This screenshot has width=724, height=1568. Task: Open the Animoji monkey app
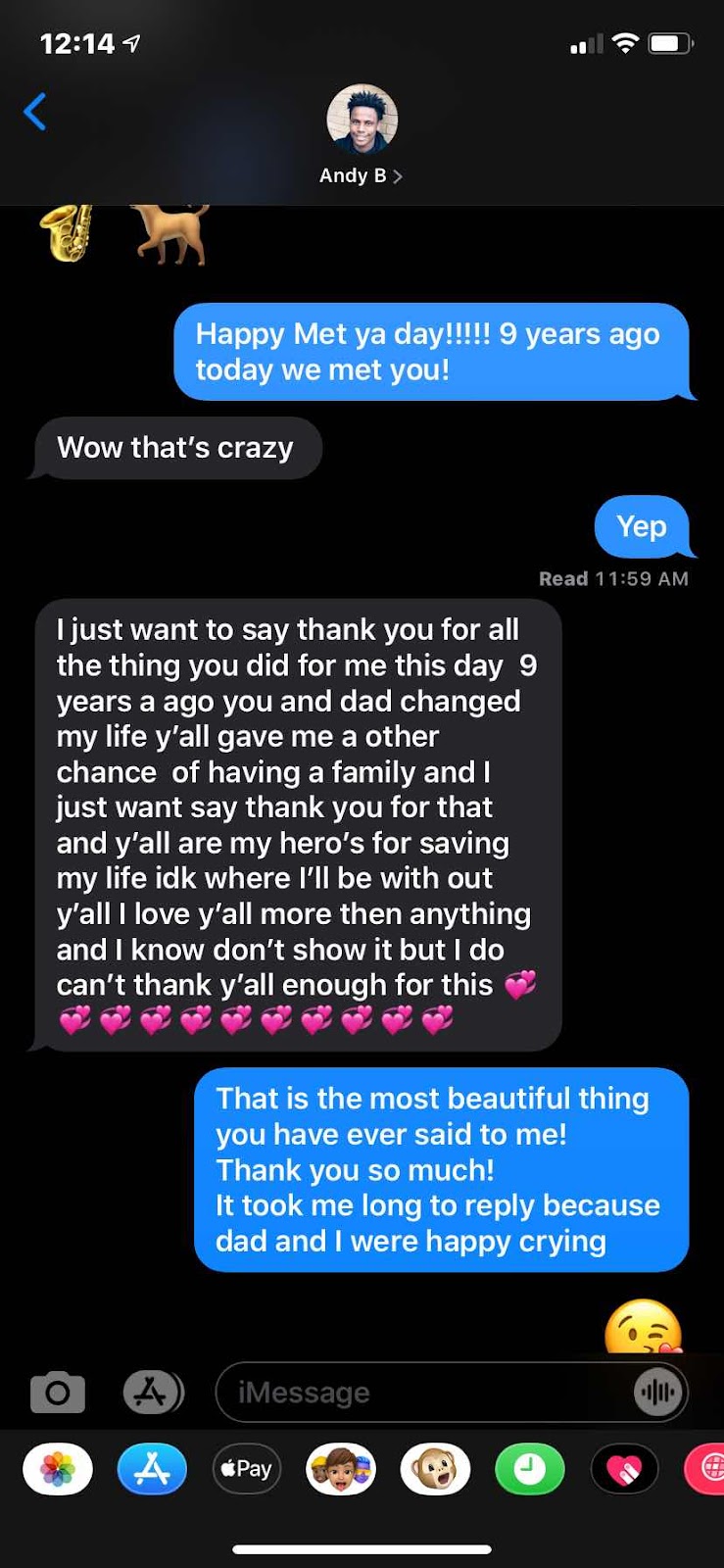tap(435, 1469)
